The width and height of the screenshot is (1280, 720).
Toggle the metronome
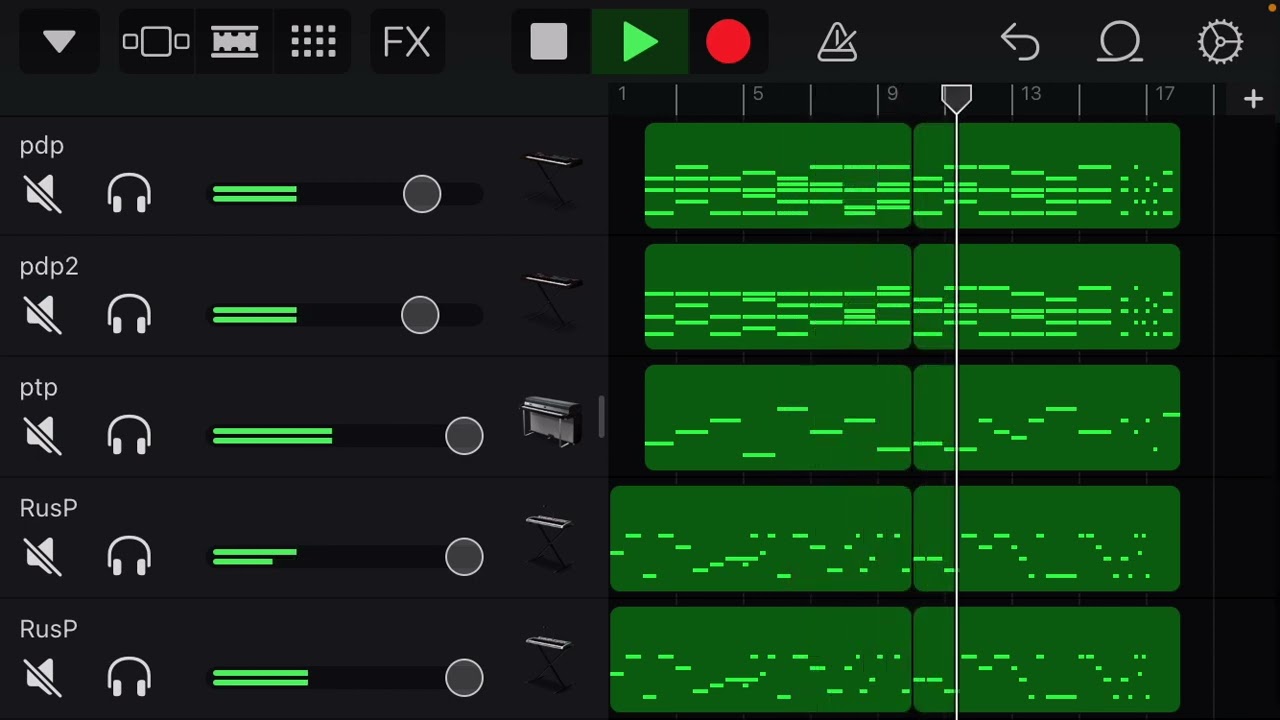pos(837,42)
